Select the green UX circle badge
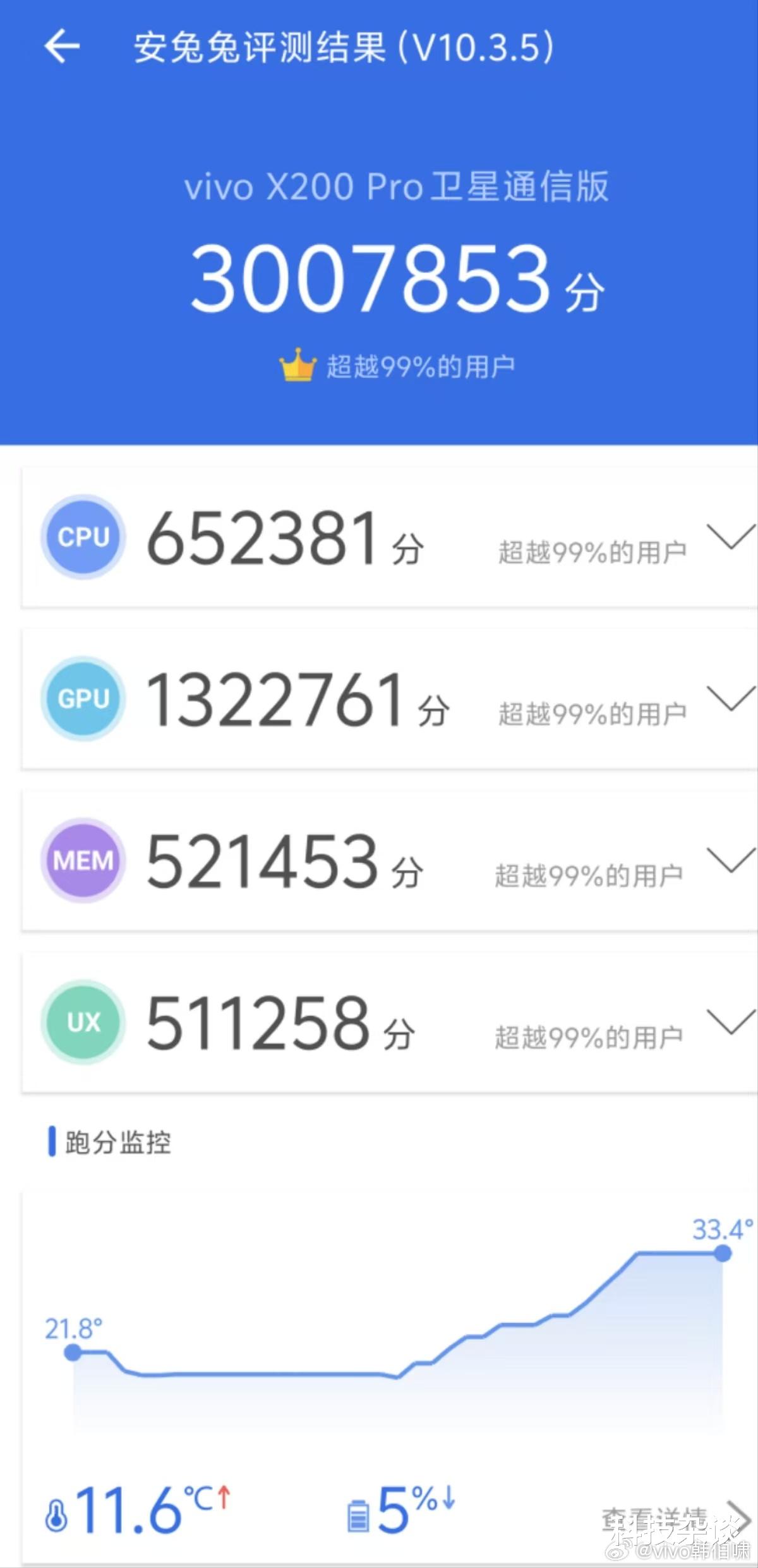 click(x=83, y=1022)
